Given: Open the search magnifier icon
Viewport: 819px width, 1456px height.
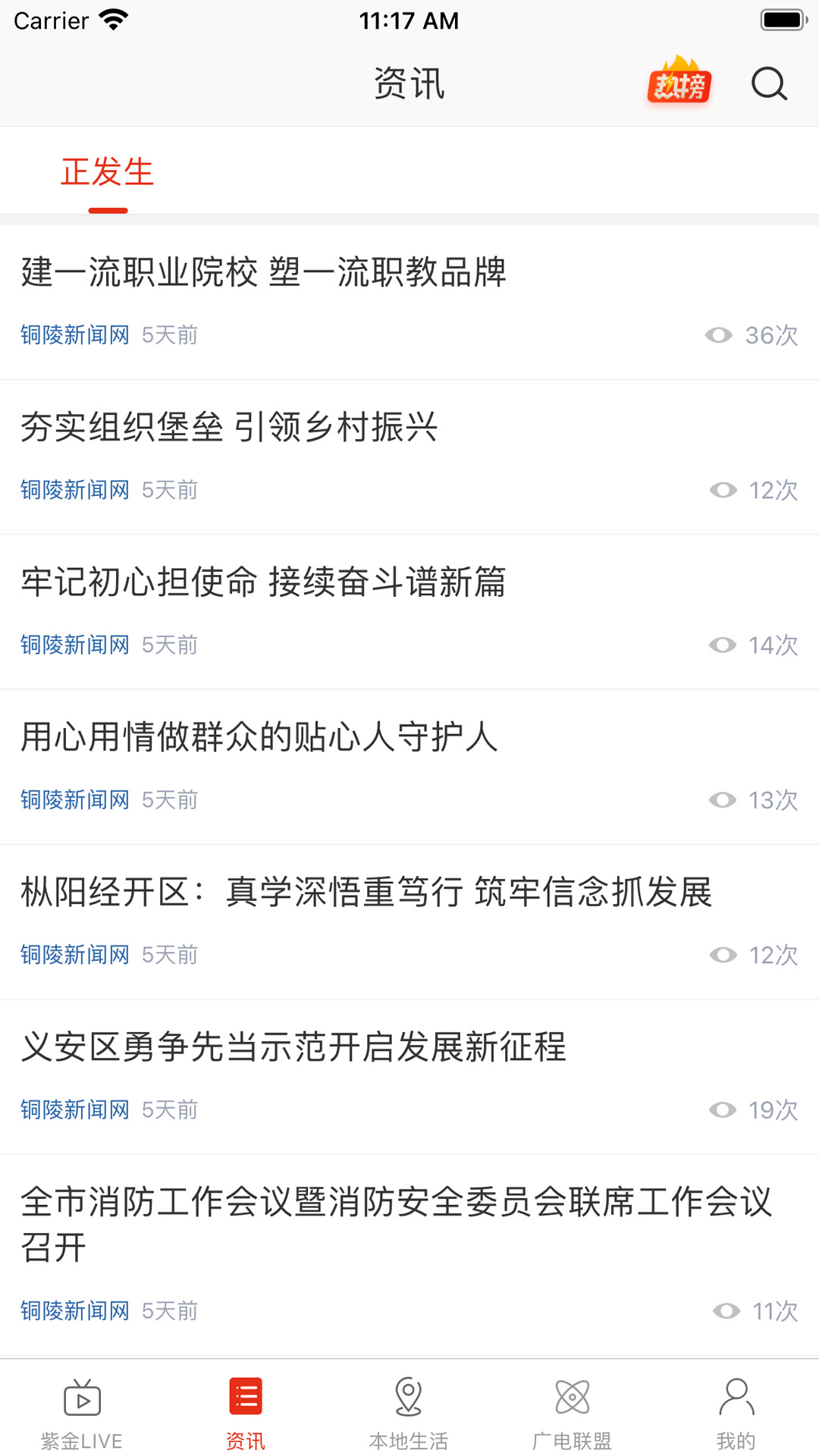Looking at the screenshot, I should (769, 83).
